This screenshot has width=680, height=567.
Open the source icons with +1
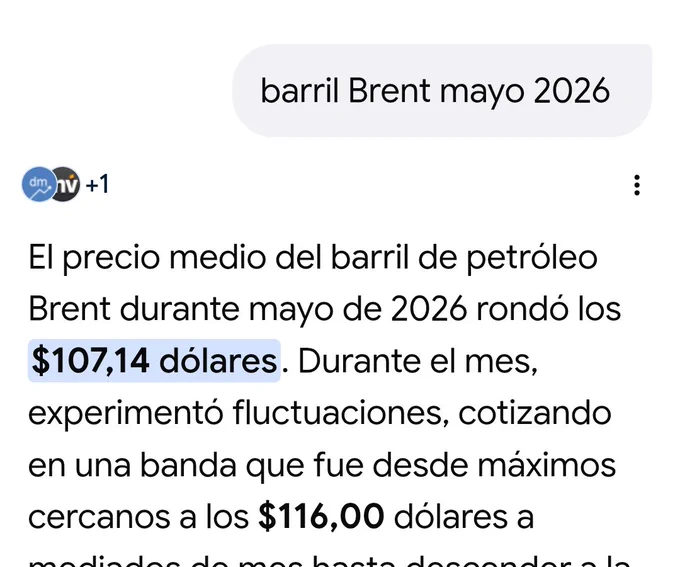pyautogui.click(x=65, y=184)
